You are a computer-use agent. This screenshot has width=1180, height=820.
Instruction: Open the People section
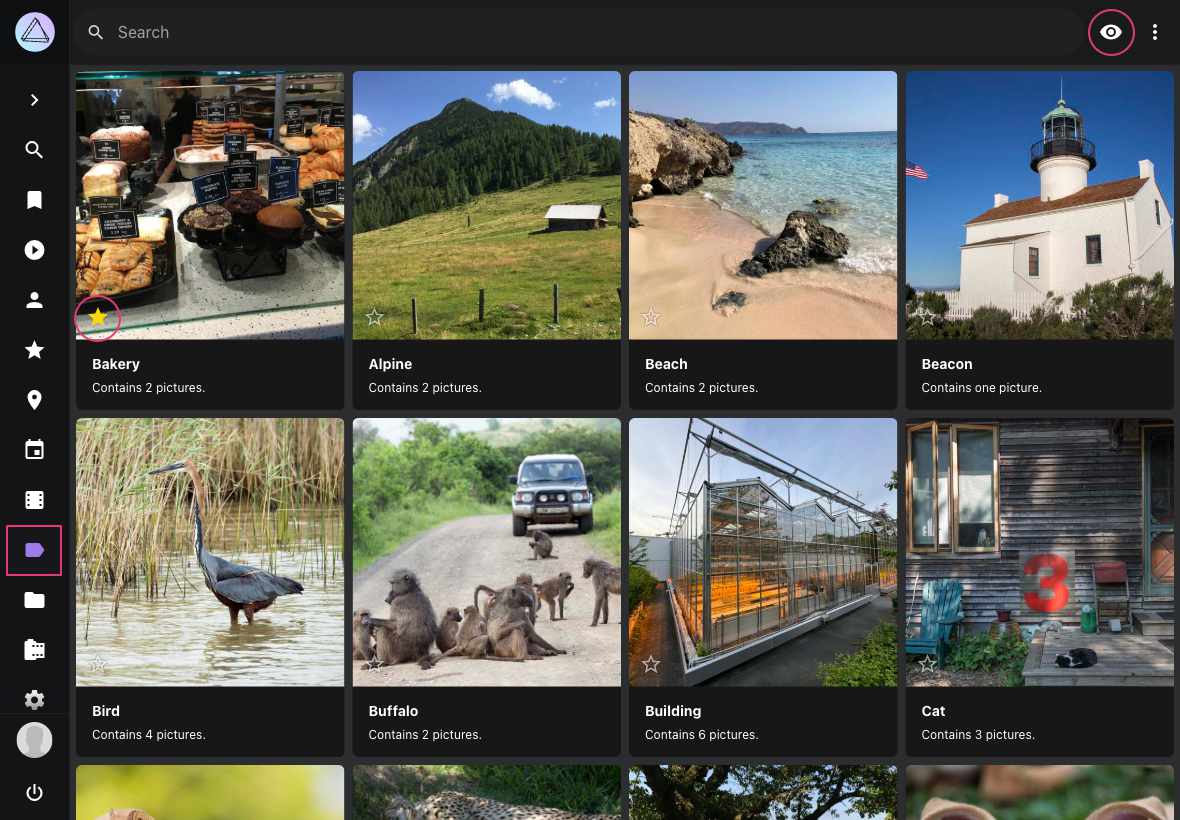(34, 300)
